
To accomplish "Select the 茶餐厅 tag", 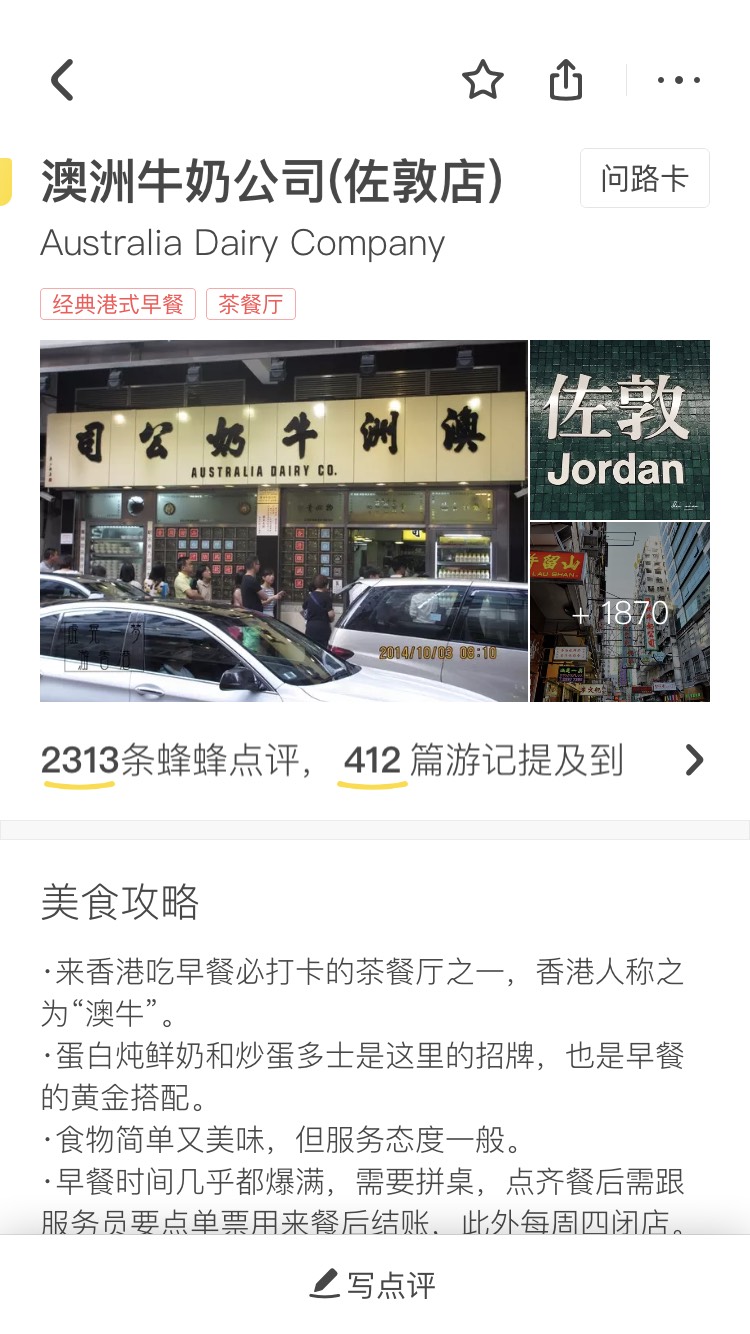I will click(x=250, y=304).
